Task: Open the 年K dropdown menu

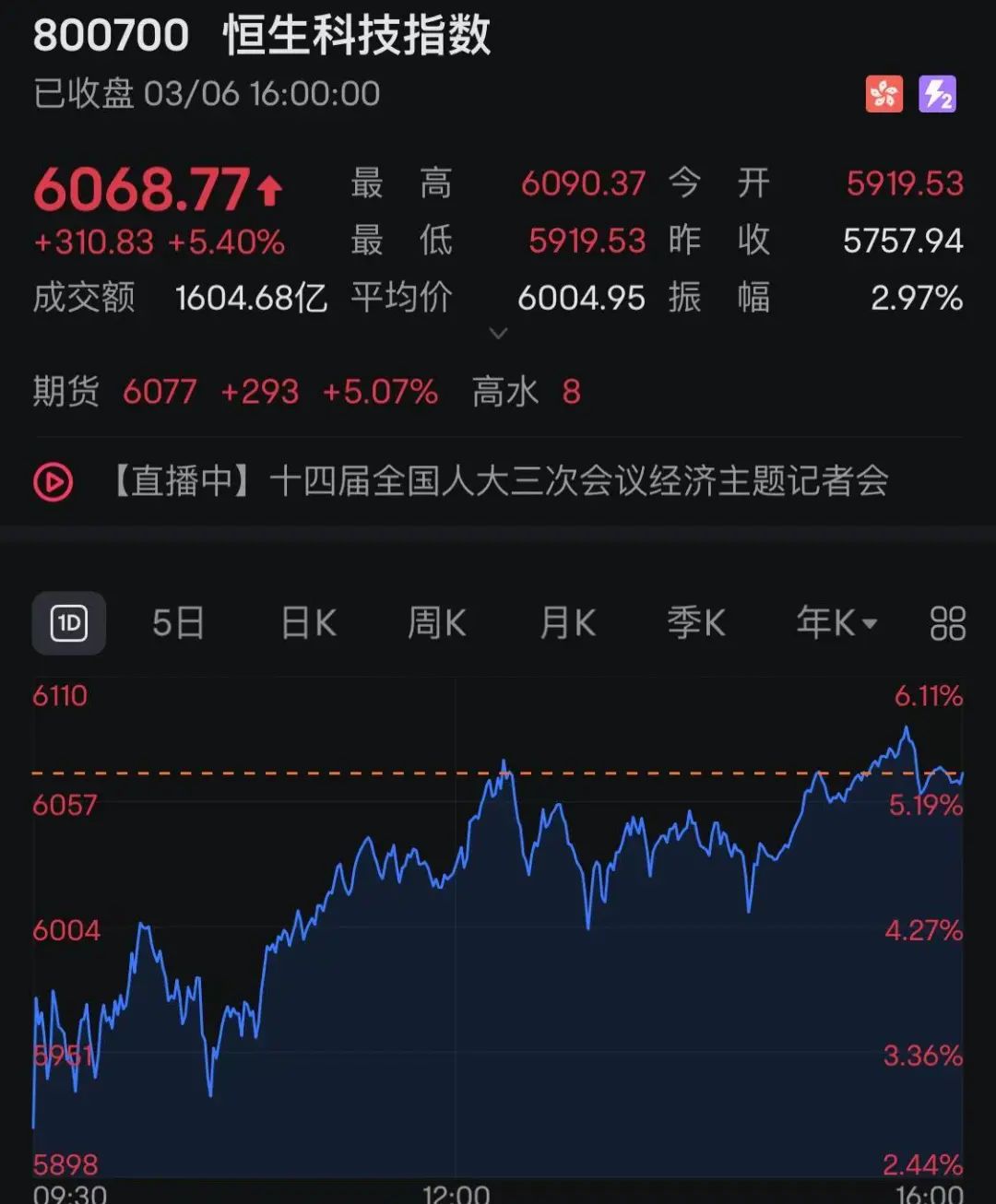Action: (836, 624)
